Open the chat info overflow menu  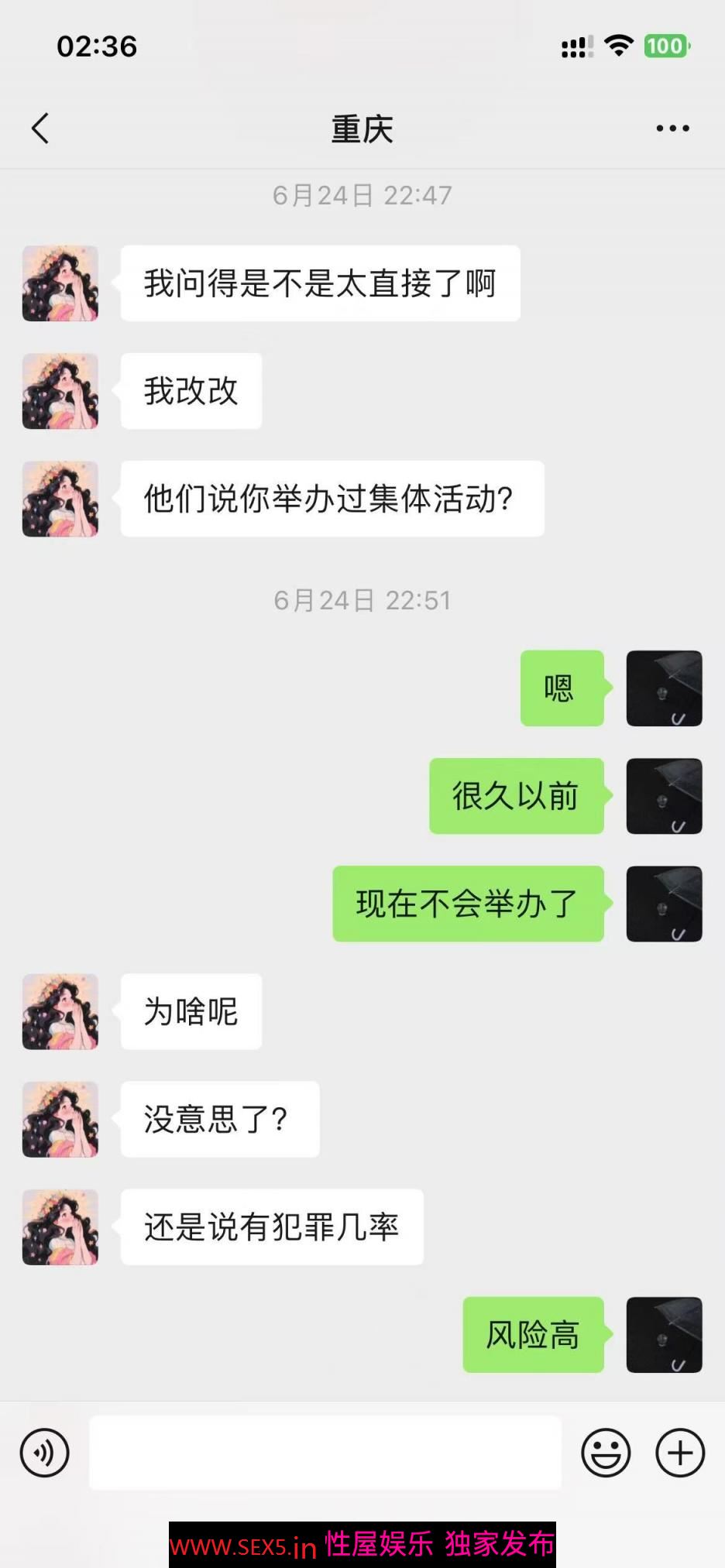tap(672, 129)
